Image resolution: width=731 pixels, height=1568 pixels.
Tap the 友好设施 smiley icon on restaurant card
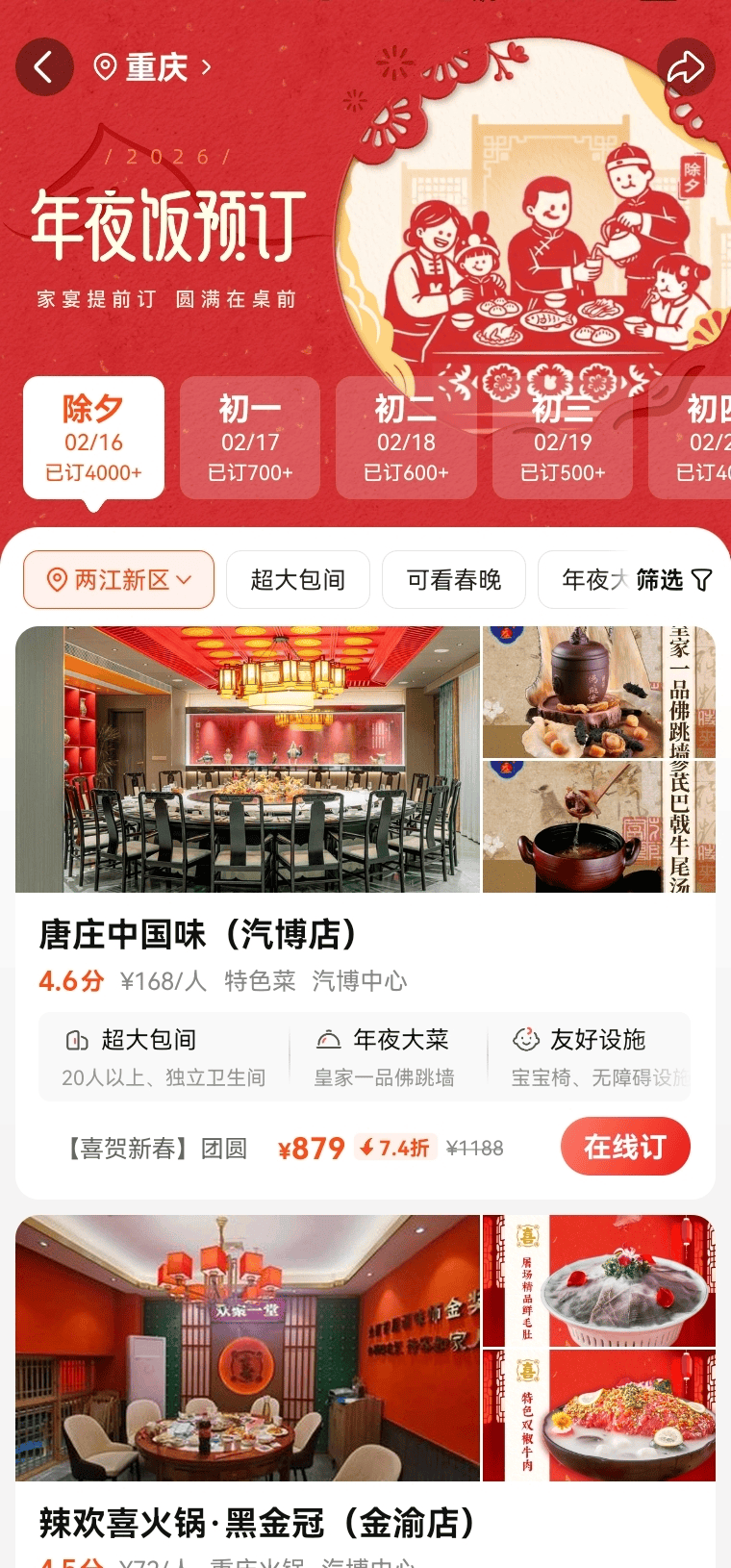click(x=525, y=1040)
